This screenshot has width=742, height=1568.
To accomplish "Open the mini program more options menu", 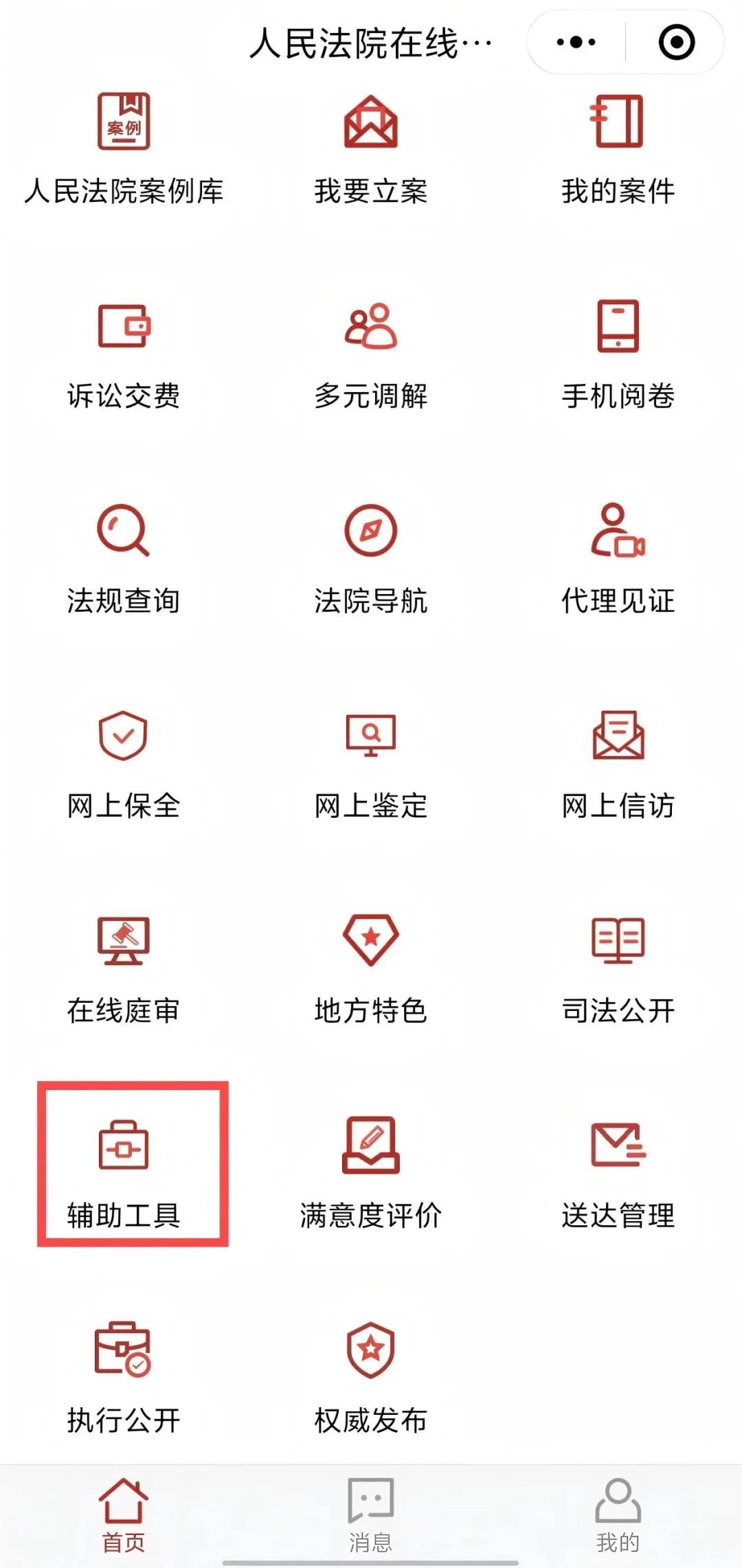I will (576, 43).
